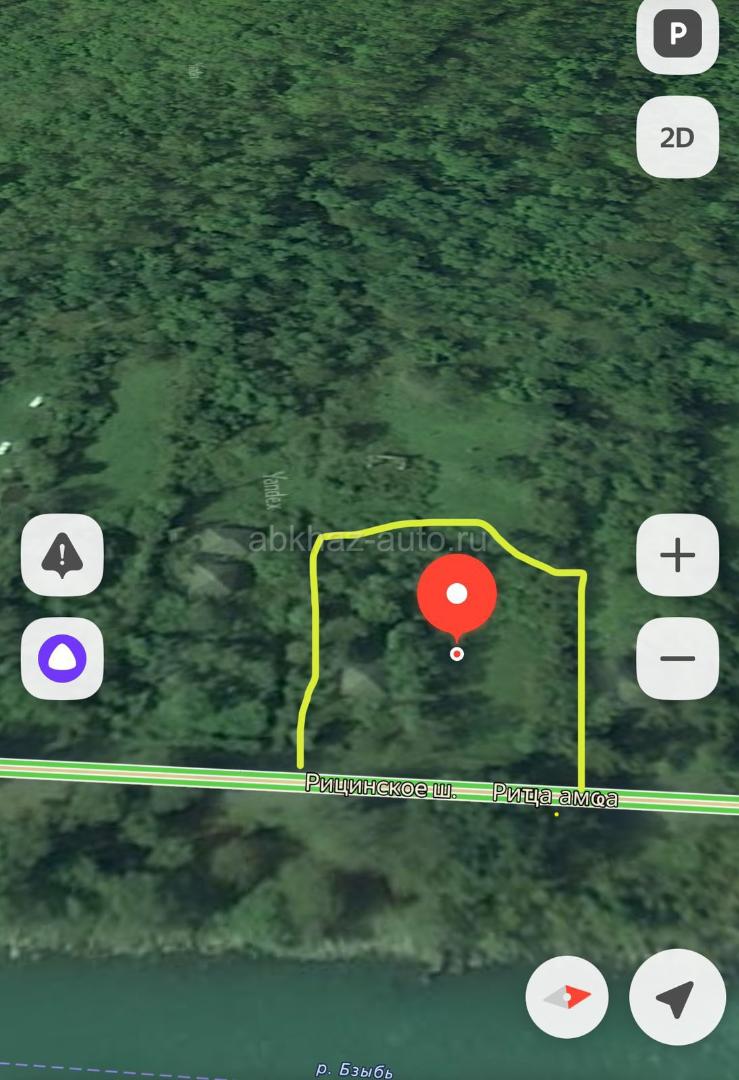Report a road event with warning icon
The image size is (739, 1080).
pos(62,555)
